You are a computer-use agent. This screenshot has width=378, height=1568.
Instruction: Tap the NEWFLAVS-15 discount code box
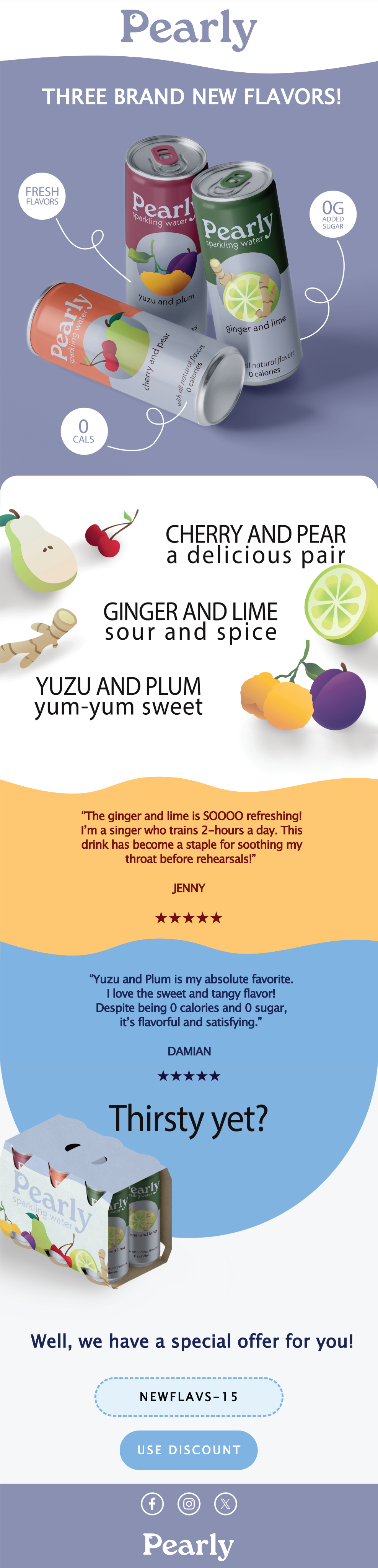tap(189, 1396)
